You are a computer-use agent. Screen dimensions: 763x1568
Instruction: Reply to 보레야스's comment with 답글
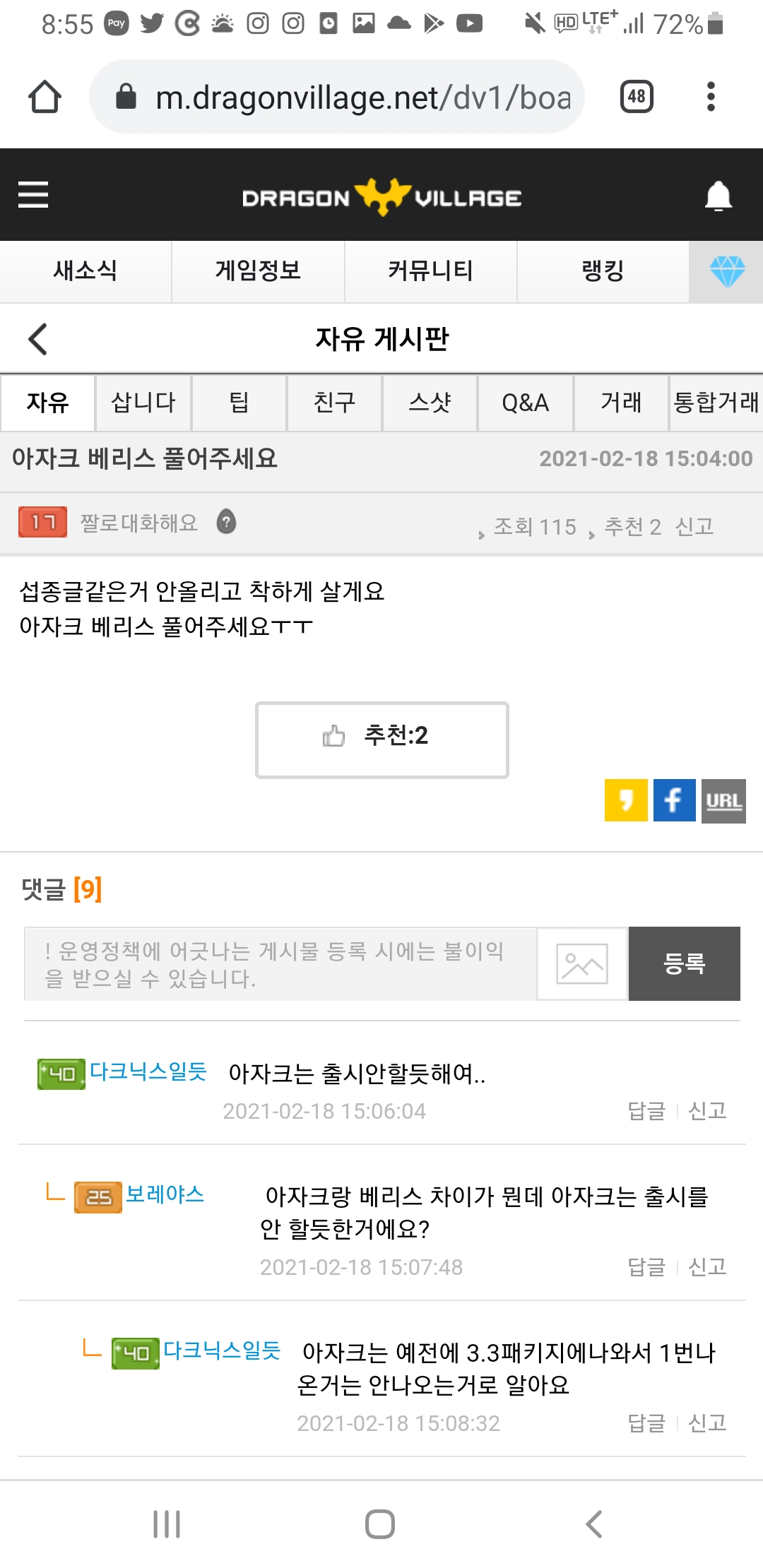(646, 1266)
